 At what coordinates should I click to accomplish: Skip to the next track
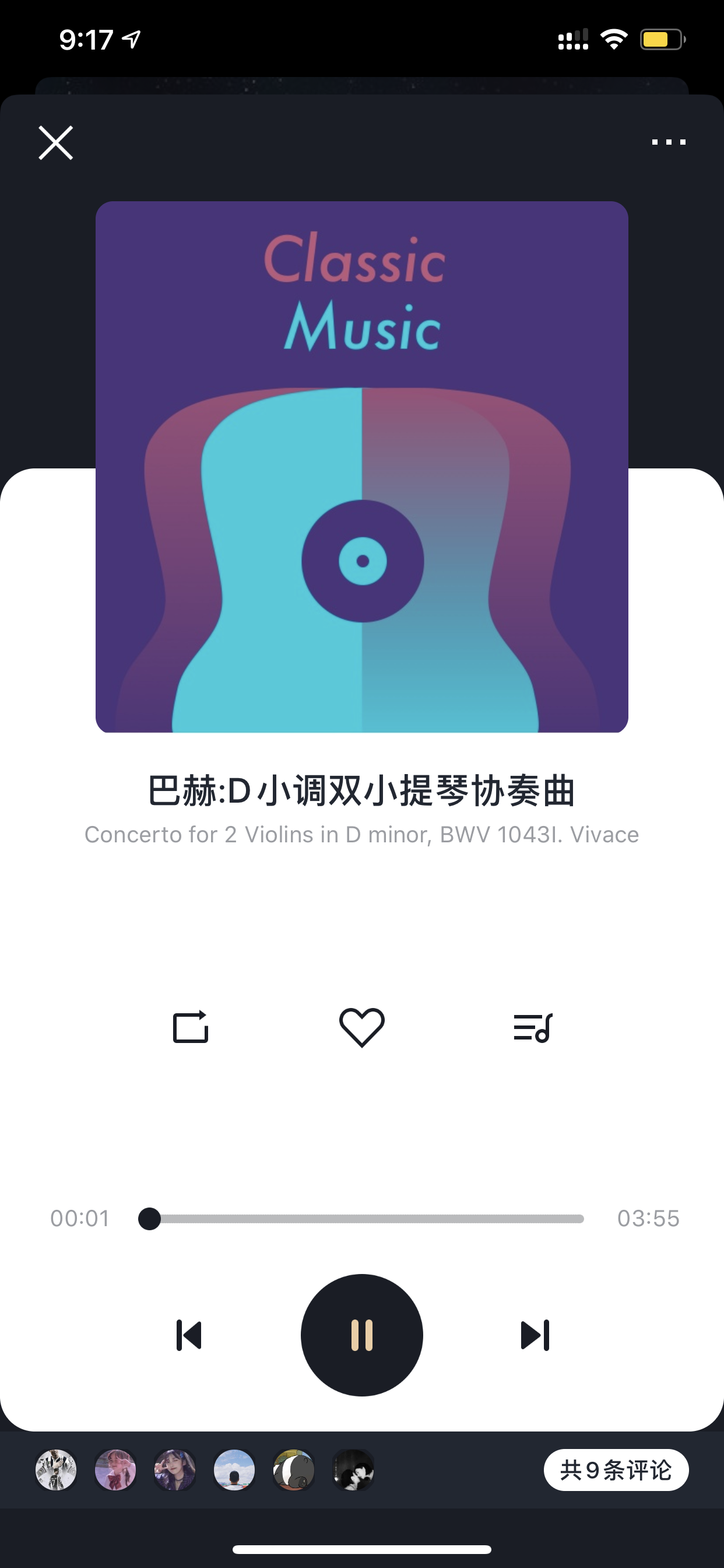[535, 1335]
